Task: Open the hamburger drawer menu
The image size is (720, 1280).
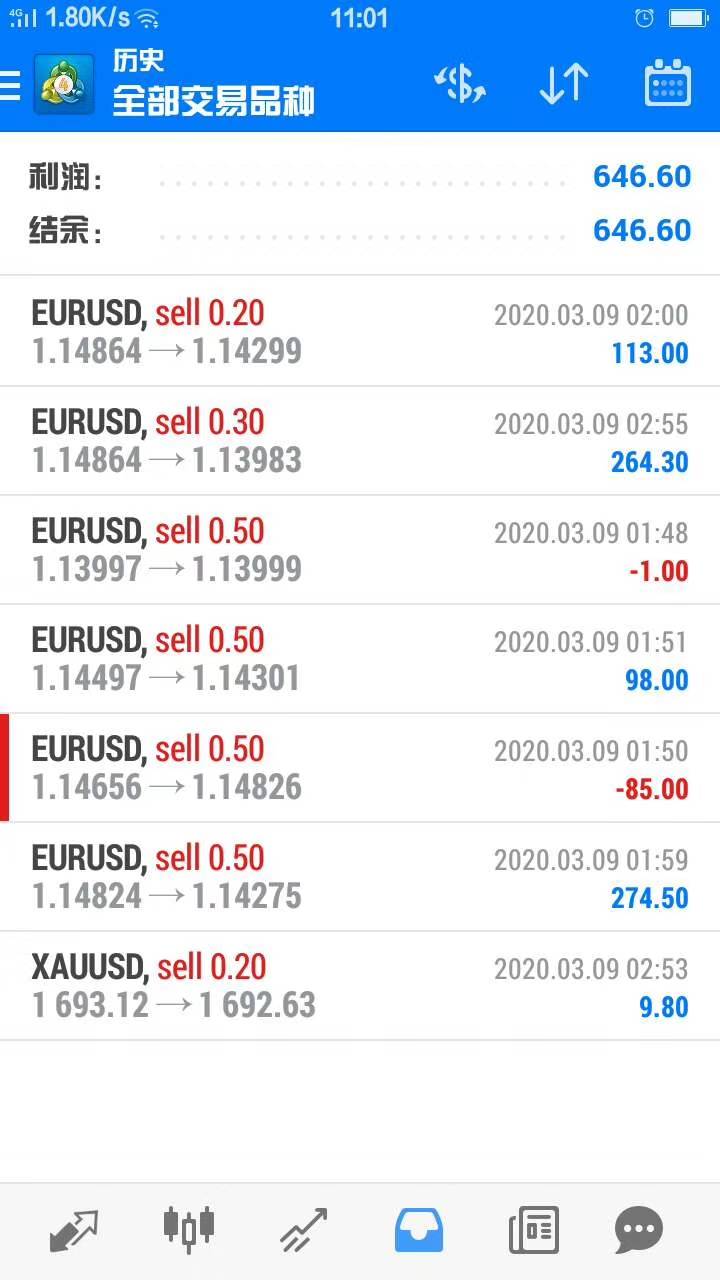Action: (10, 85)
